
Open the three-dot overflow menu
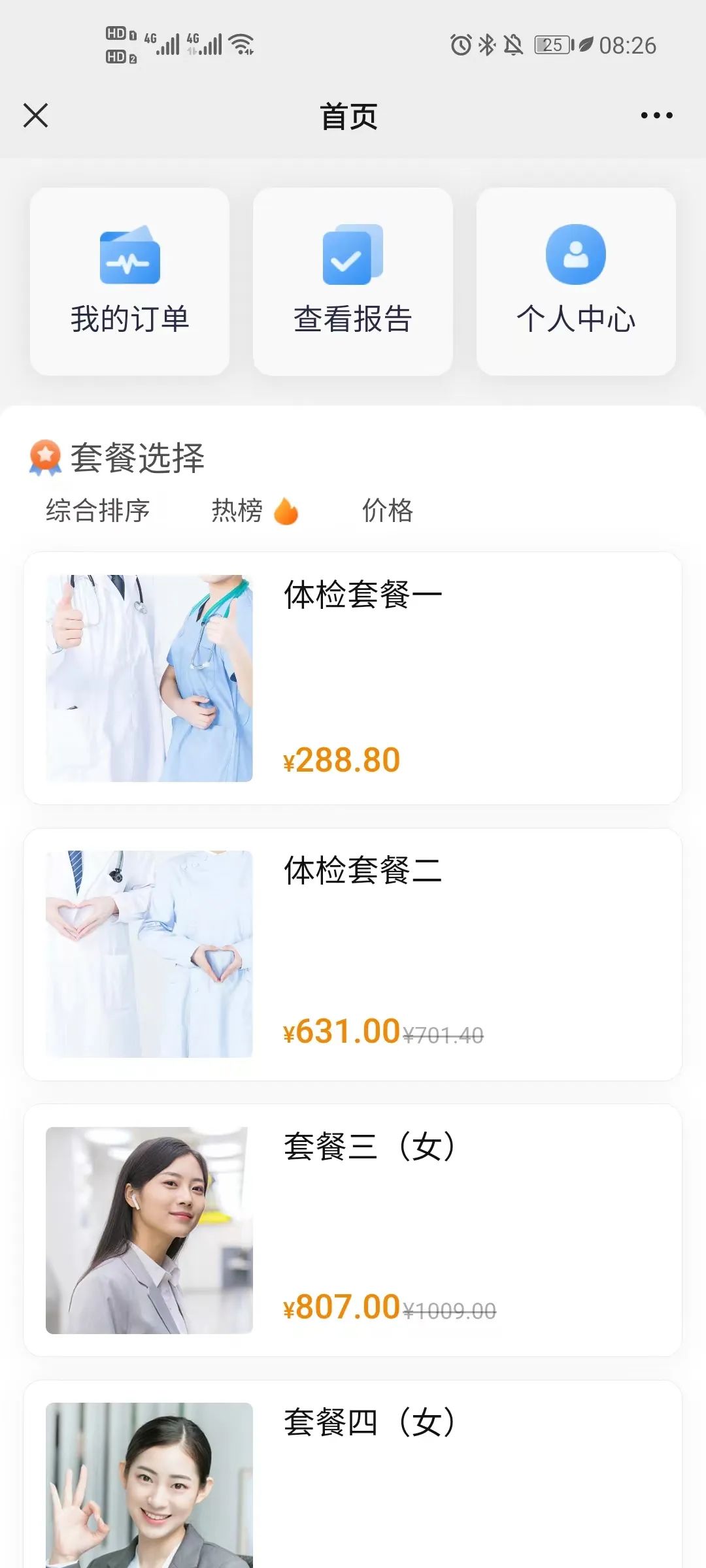[x=656, y=116]
